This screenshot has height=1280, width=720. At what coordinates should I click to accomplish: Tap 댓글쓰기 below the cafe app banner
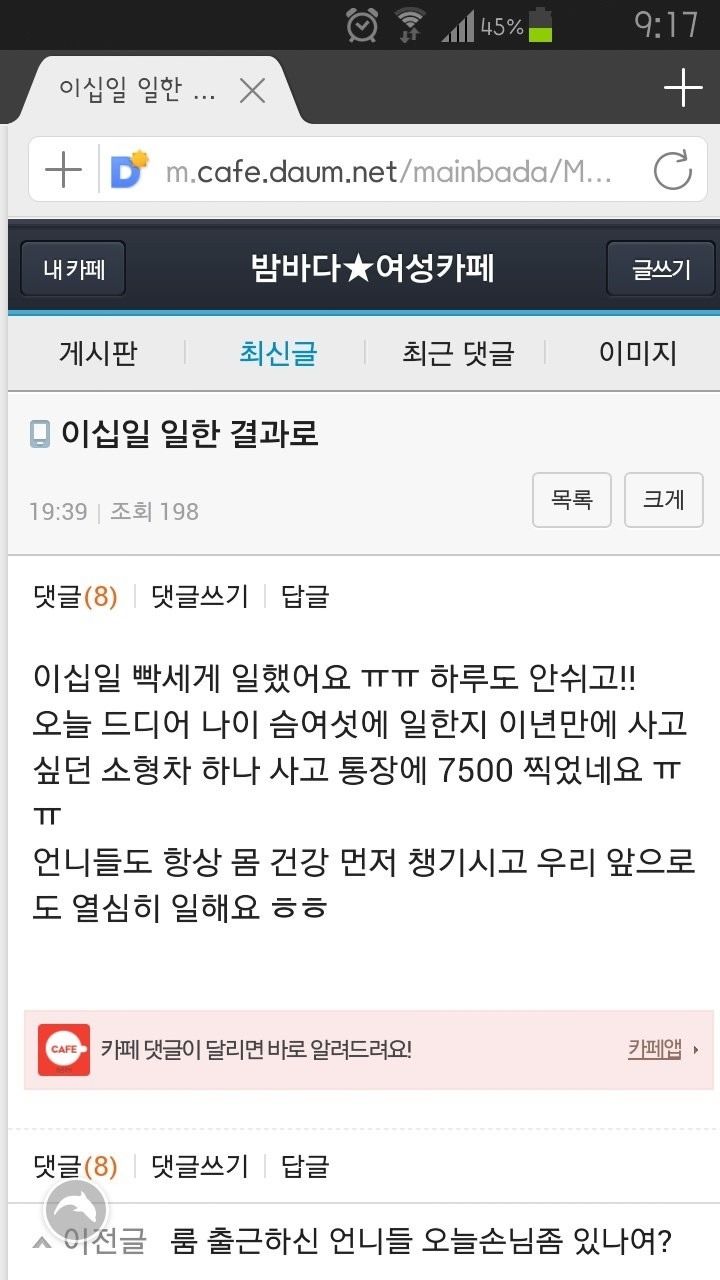(199, 1166)
